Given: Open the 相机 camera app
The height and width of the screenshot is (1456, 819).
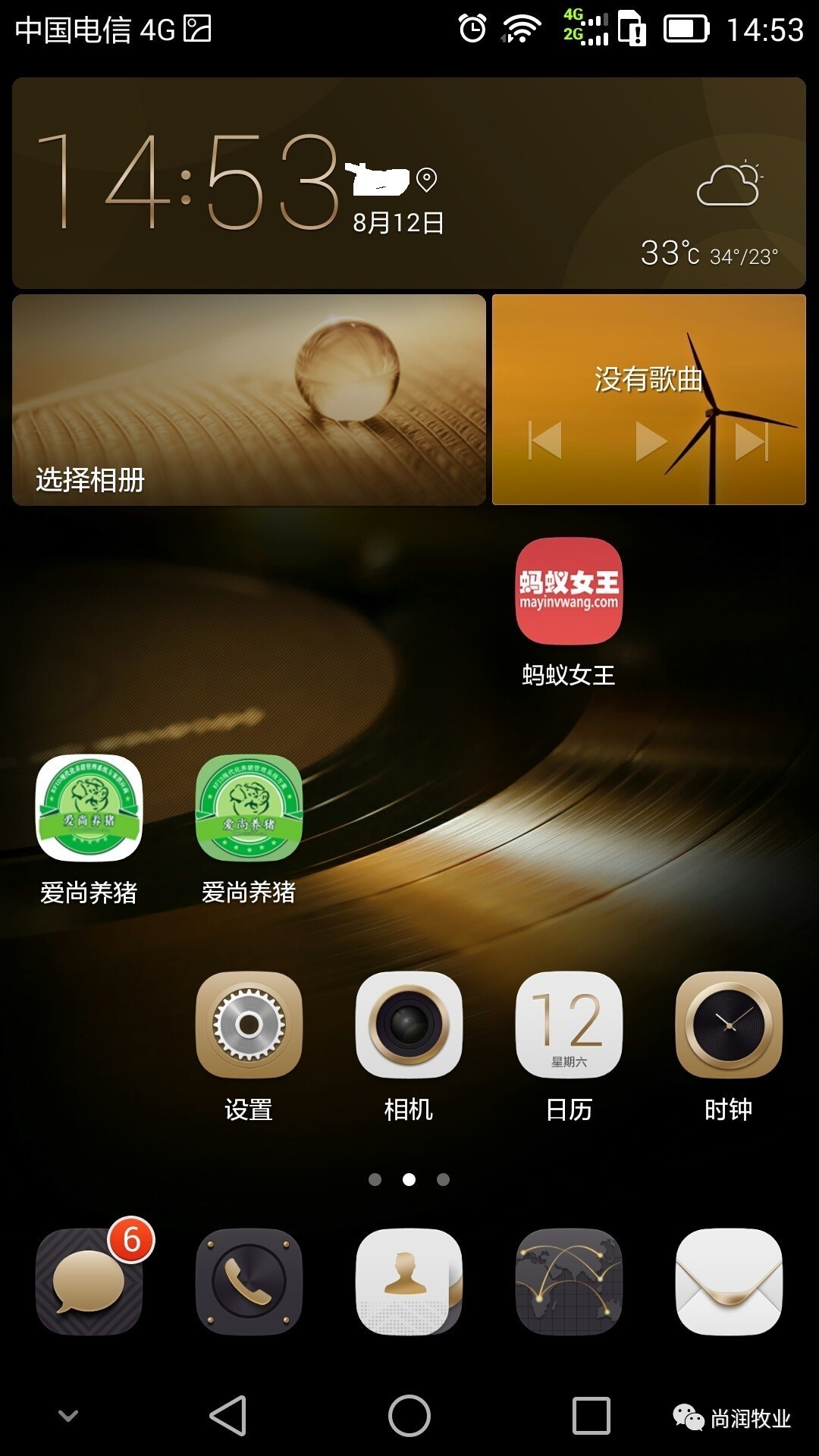Looking at the screenshot, I should click(409, 1025).
